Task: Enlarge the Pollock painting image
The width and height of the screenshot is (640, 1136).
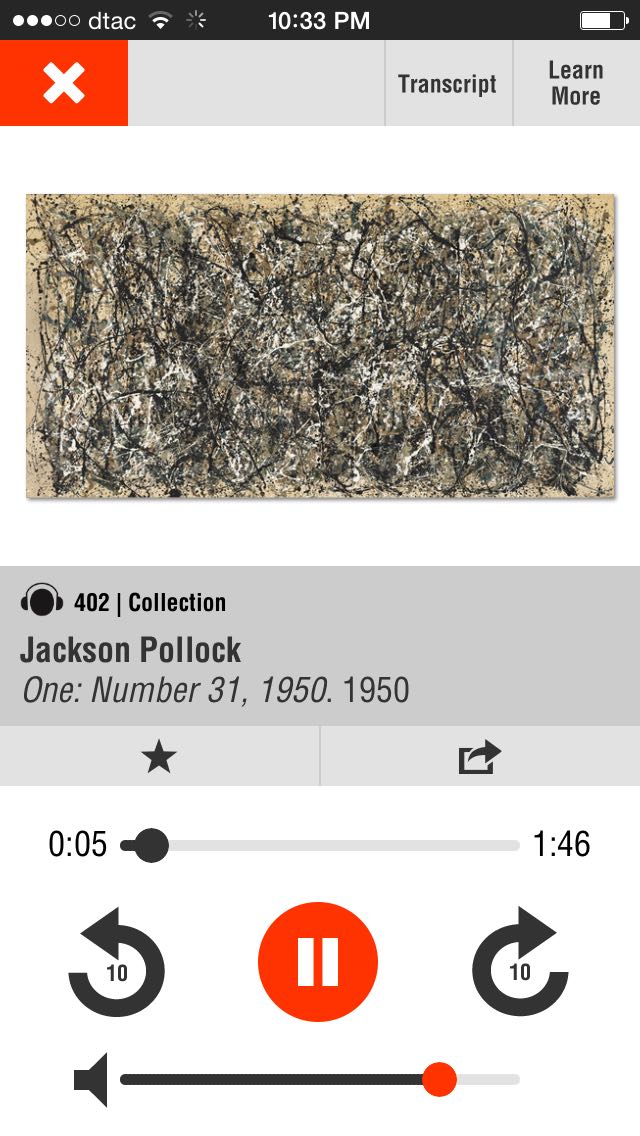Action: click(320, 346)
